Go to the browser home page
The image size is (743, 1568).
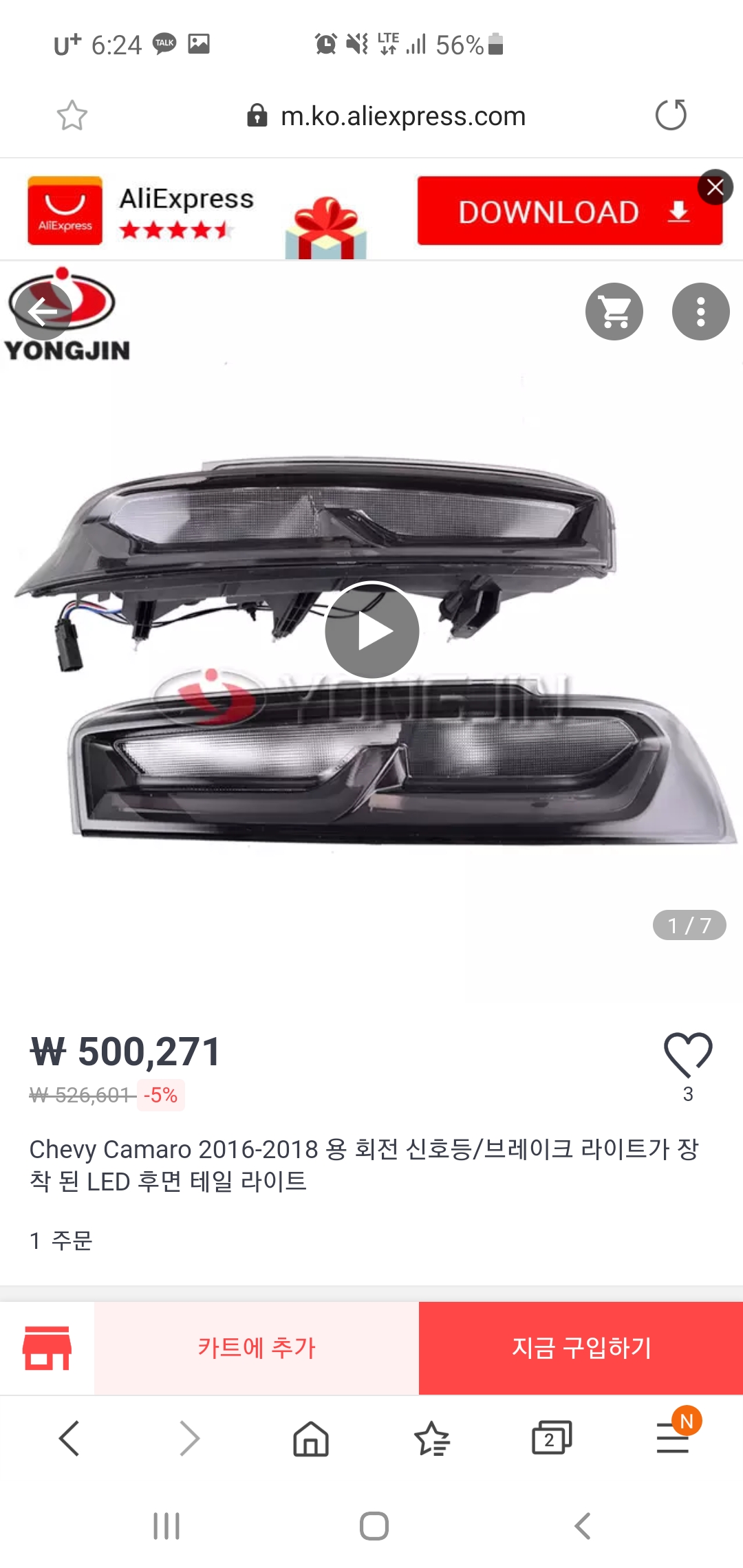[311, 1438]
